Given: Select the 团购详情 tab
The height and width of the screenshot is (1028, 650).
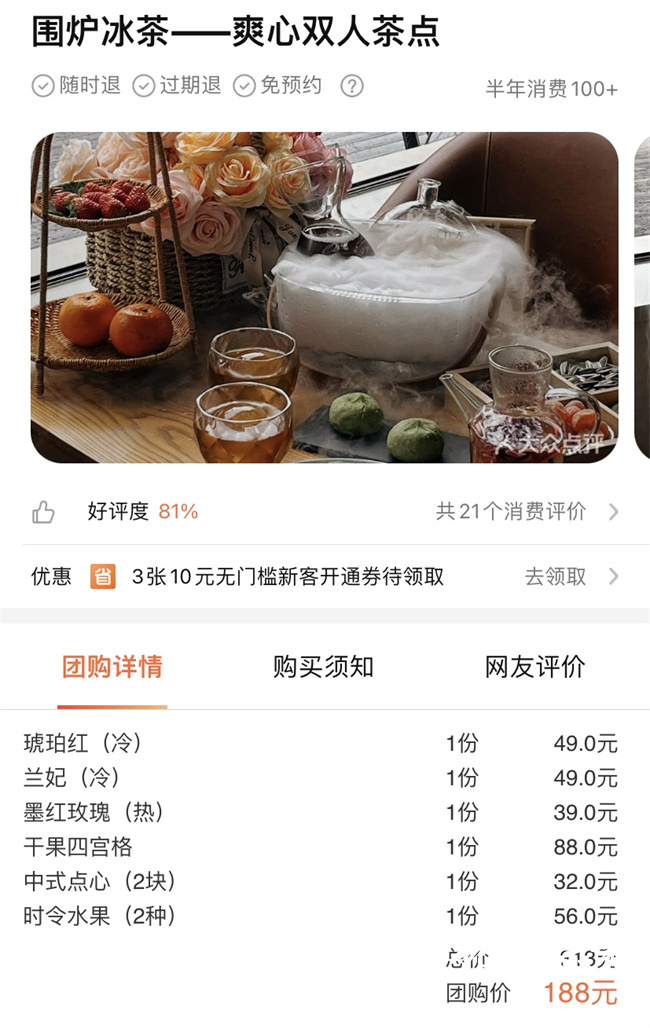Looking at the screenshot, I should tap(112, 667).
